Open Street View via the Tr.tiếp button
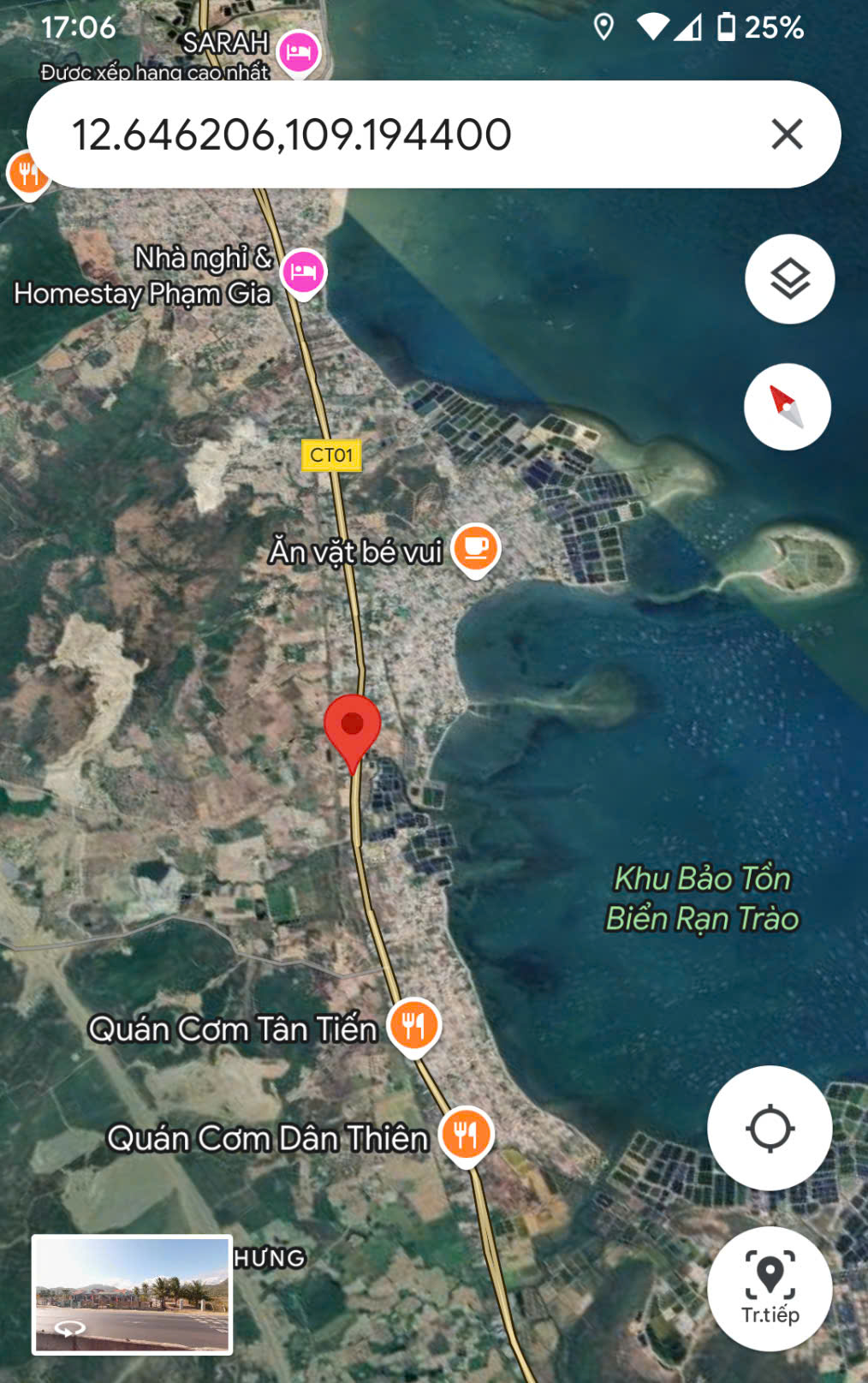This screenshot has width=868, height=1383. 769,1287
